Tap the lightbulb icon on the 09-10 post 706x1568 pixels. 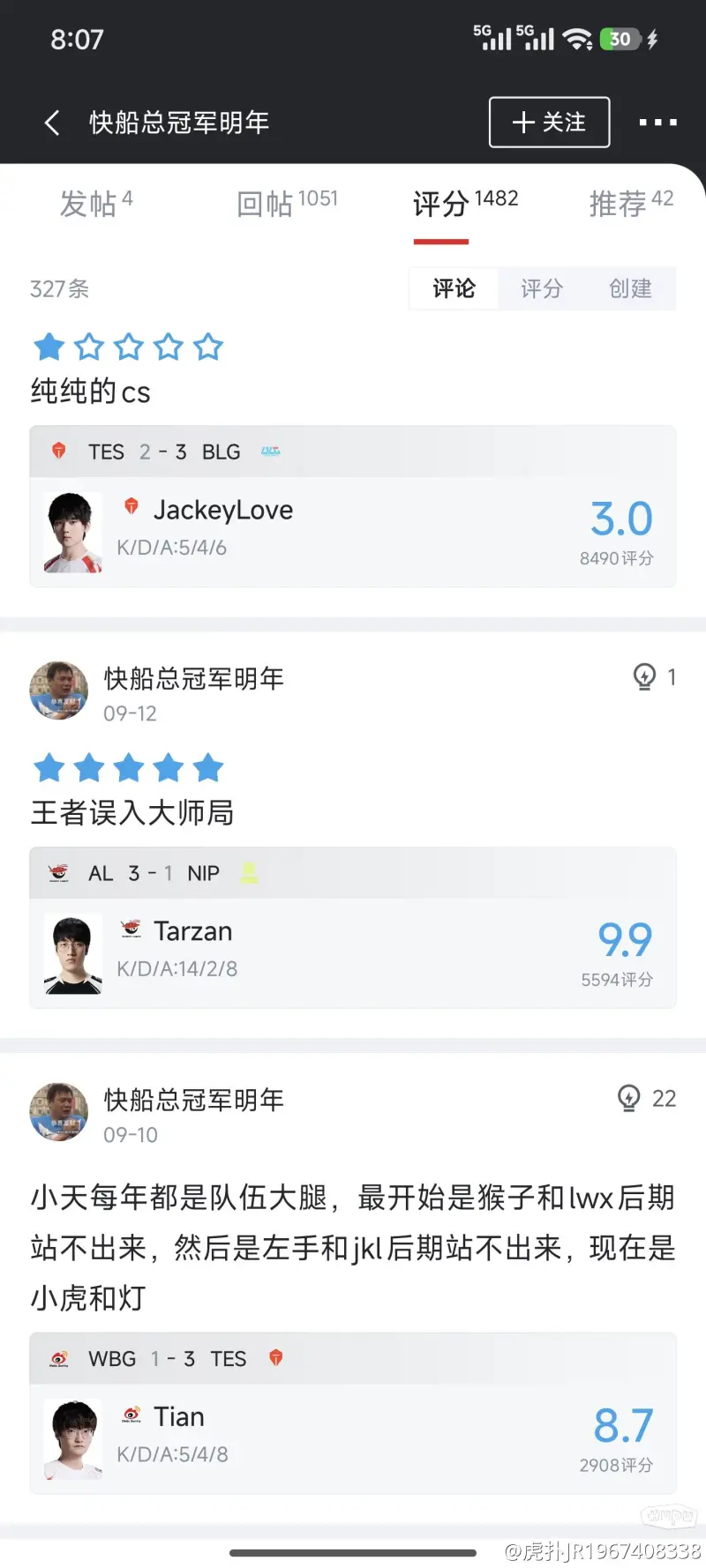(x=628, y=1099)
